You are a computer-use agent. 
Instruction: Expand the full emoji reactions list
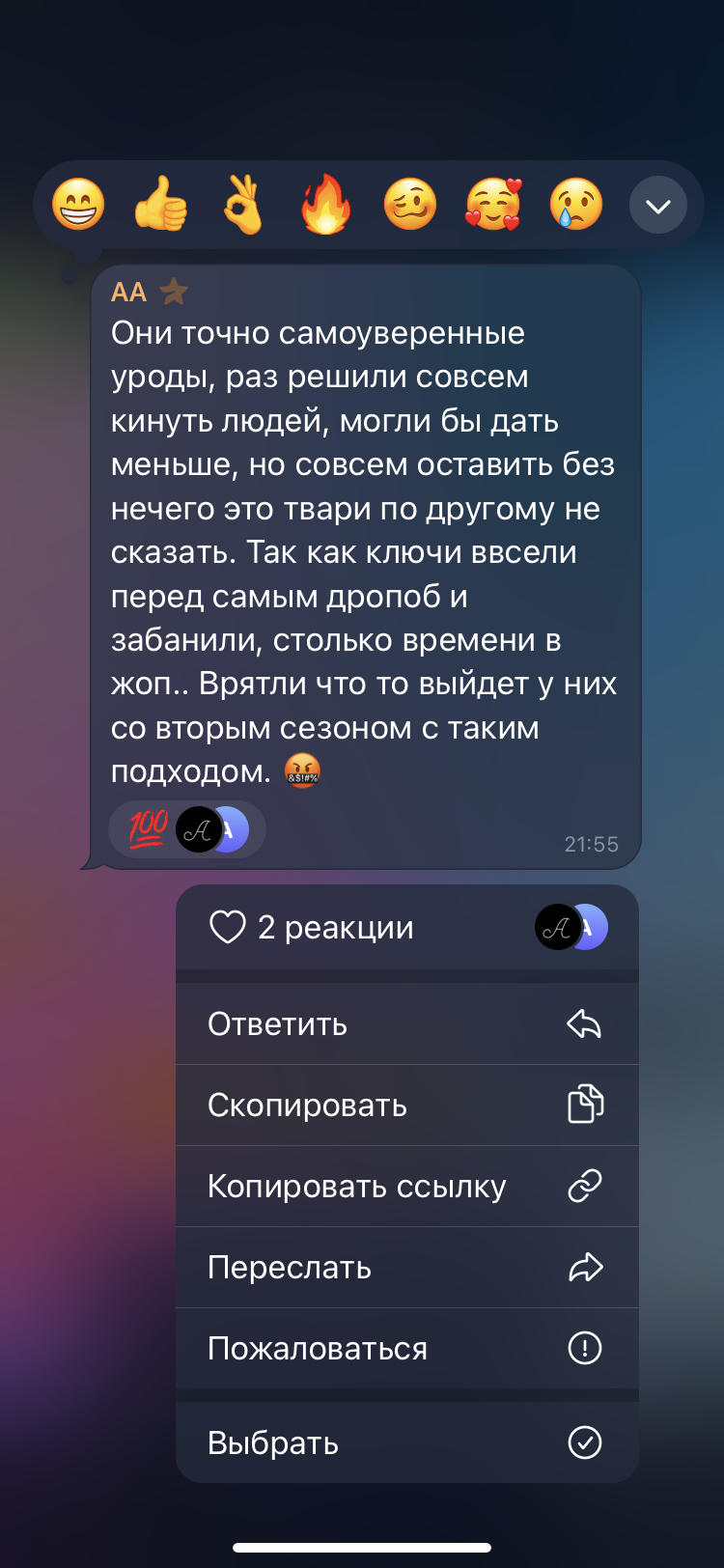point(658,206)
